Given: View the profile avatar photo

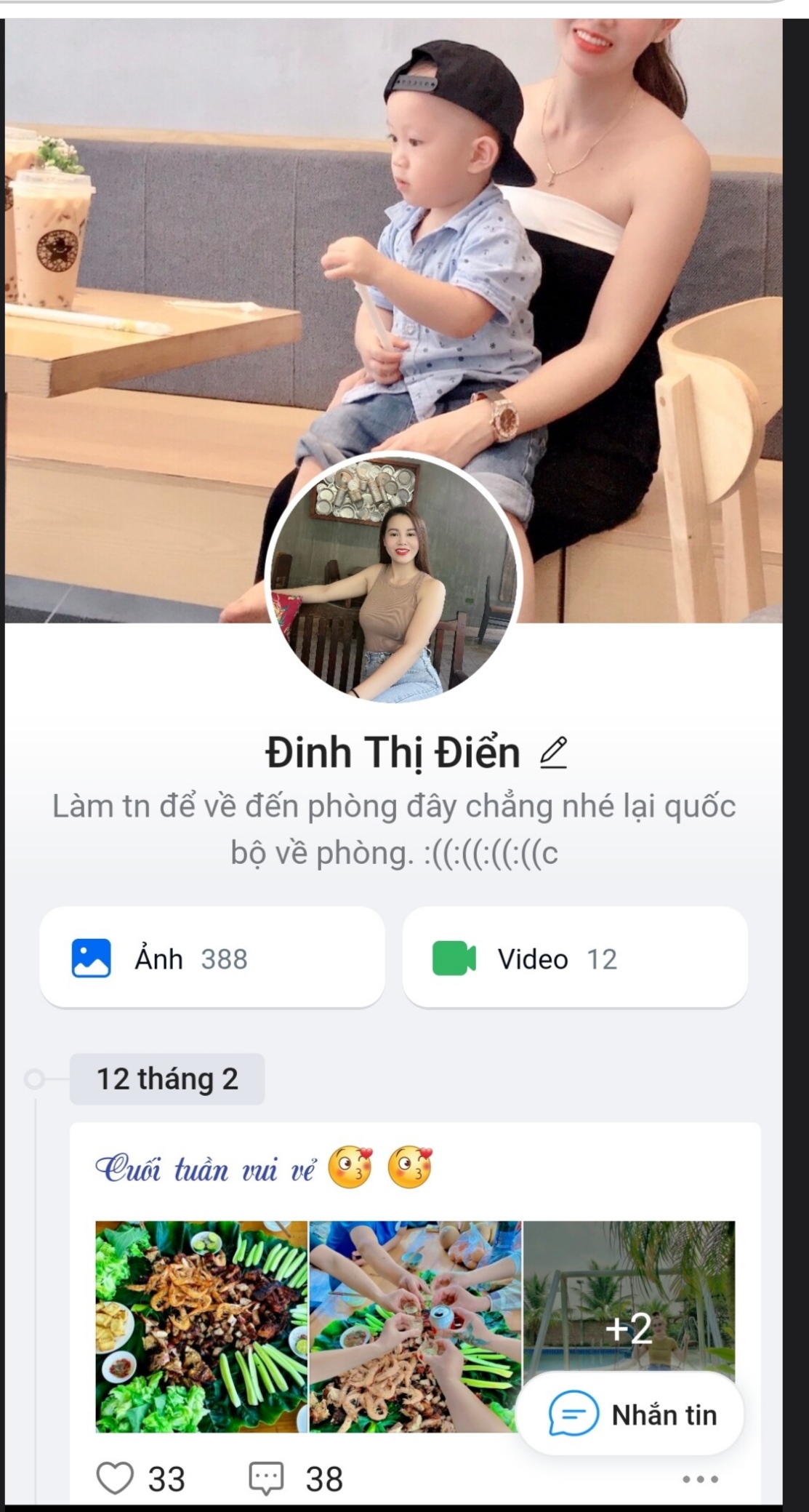Looking at the screenshot, I should [x=393, y=578].
